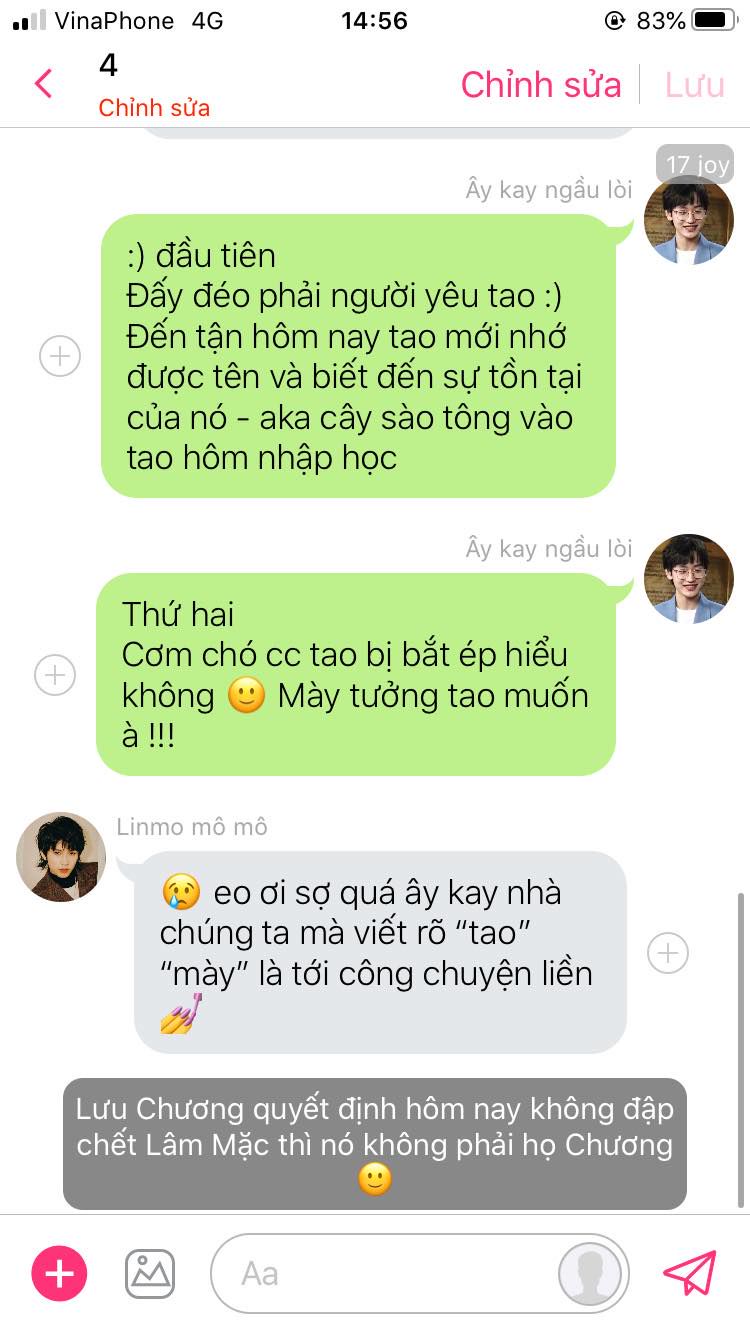Tap Chỉnh sửa in the top bar
Viewport: 750px width, 1334px height.
click(x=540, y=85)
